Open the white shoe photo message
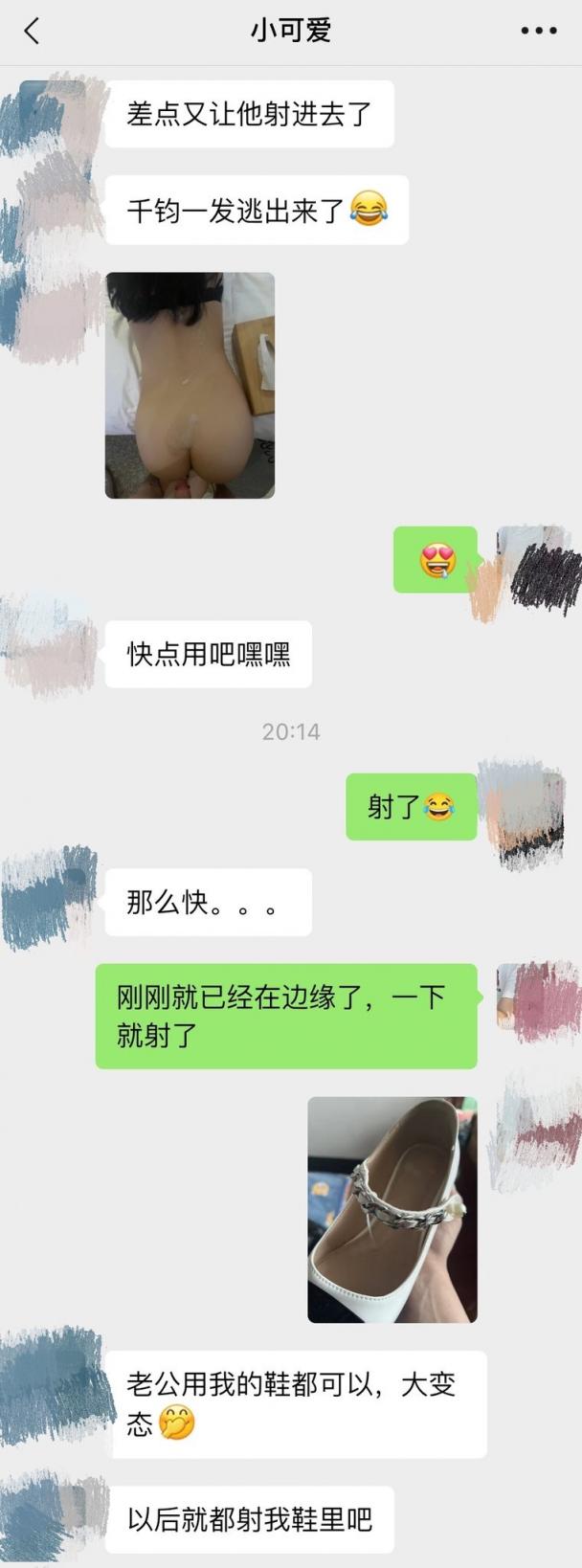Viewport: 582px width, 1568px height. click(x=392, y=1210)
